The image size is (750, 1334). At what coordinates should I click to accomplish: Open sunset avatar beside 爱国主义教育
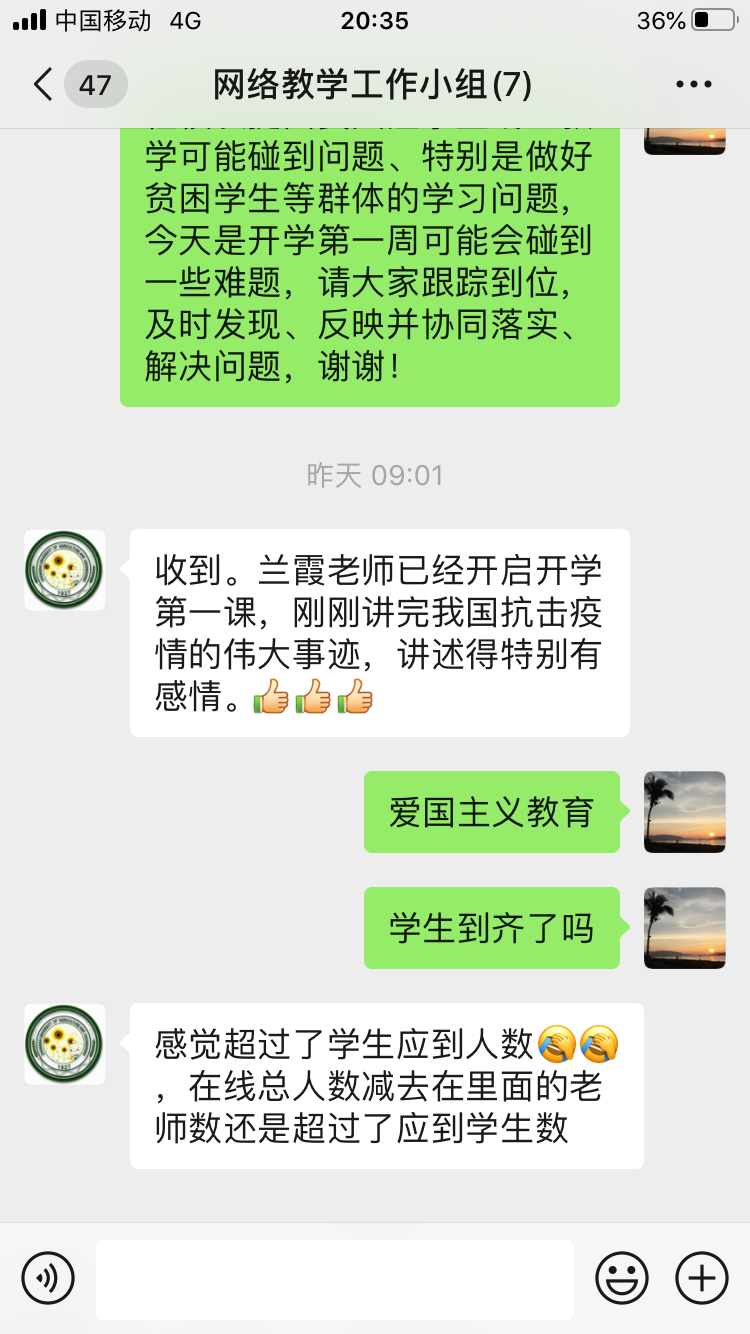[x=684, y=812]
